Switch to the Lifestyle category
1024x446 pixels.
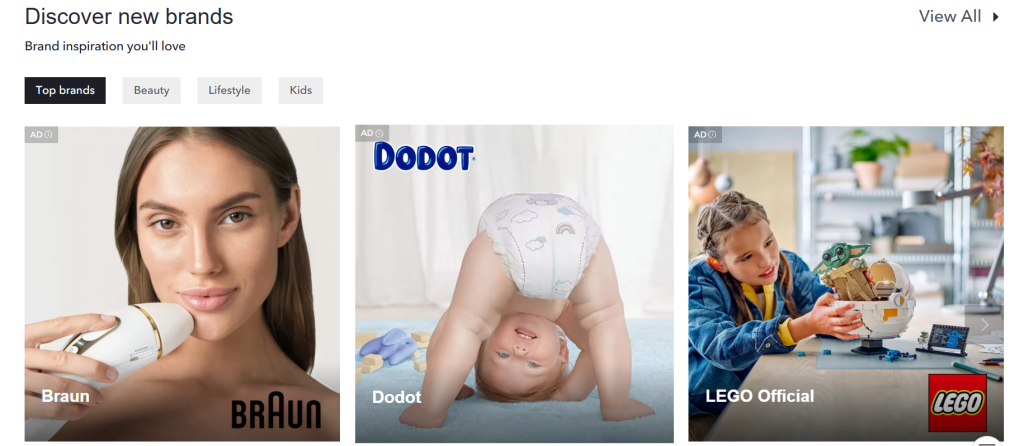[x=229, y=90]
